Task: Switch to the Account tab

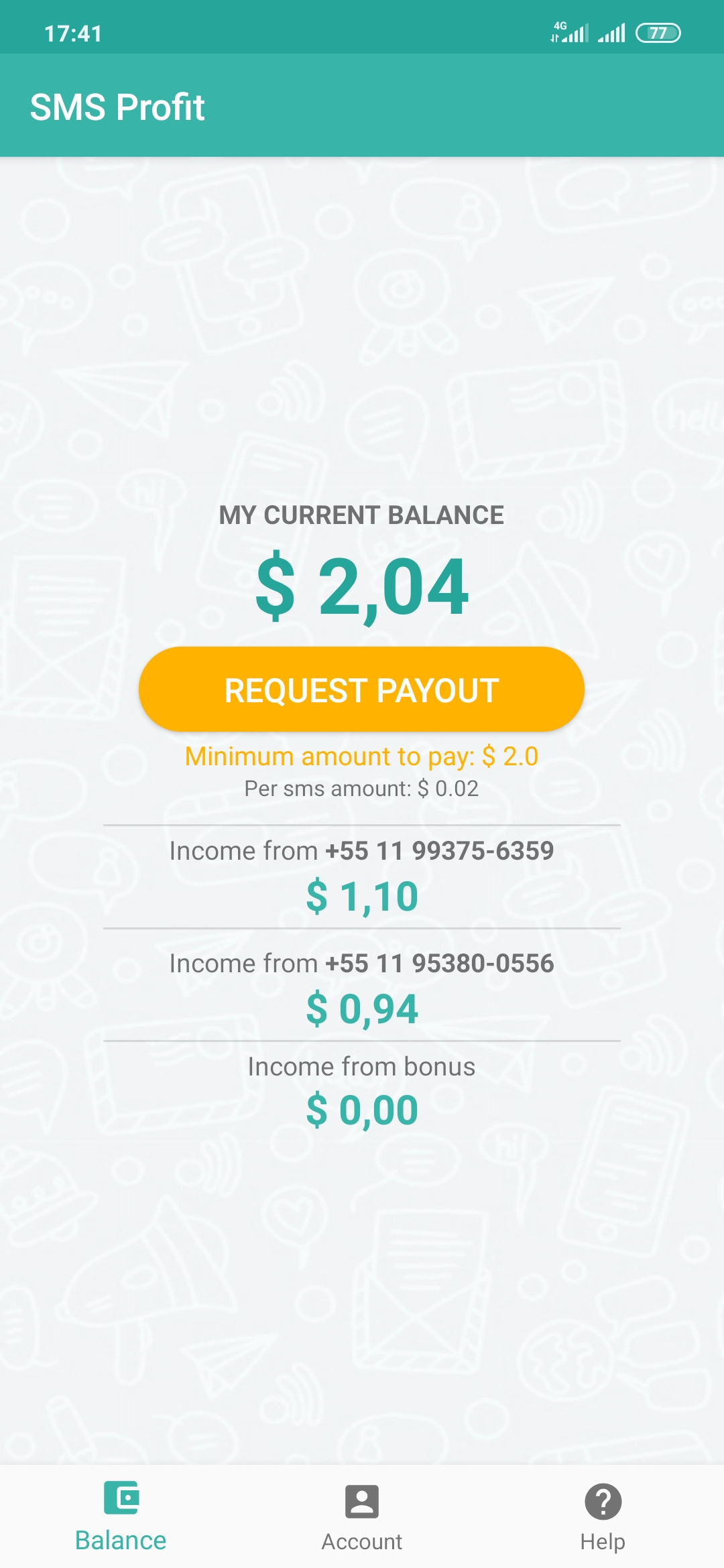Action: click(x=361, y=1541)
